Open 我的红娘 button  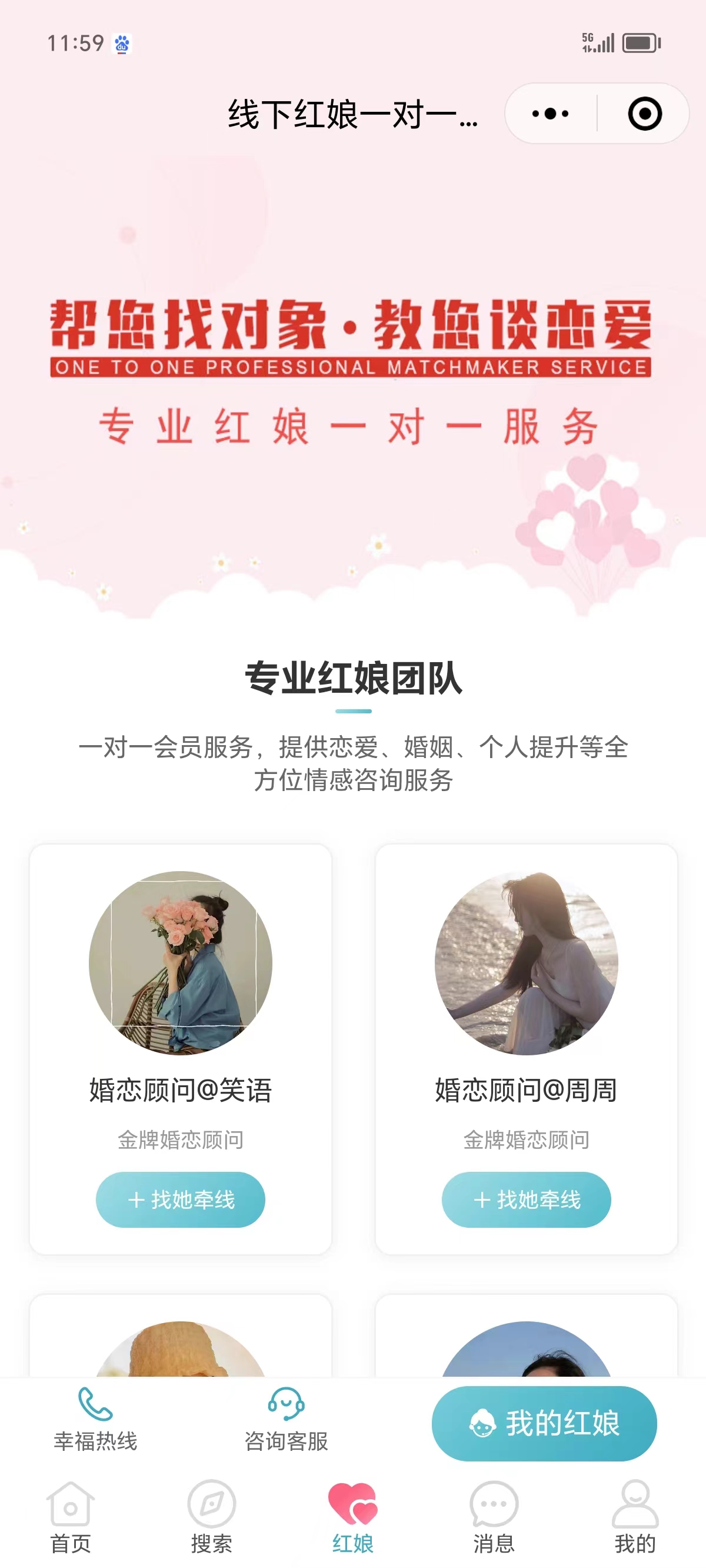544,1423
